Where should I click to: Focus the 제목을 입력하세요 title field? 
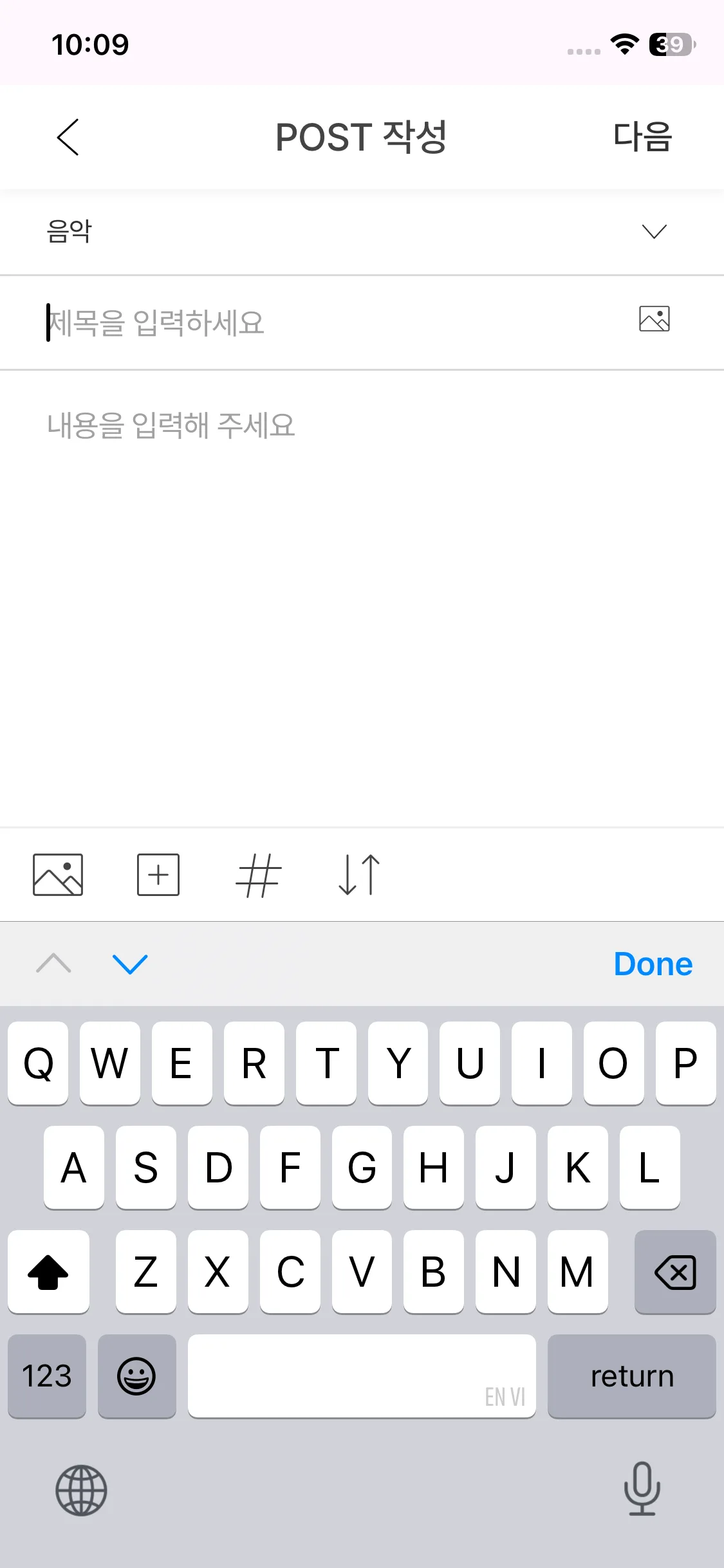pyautogui.click(x=322, y=322)
